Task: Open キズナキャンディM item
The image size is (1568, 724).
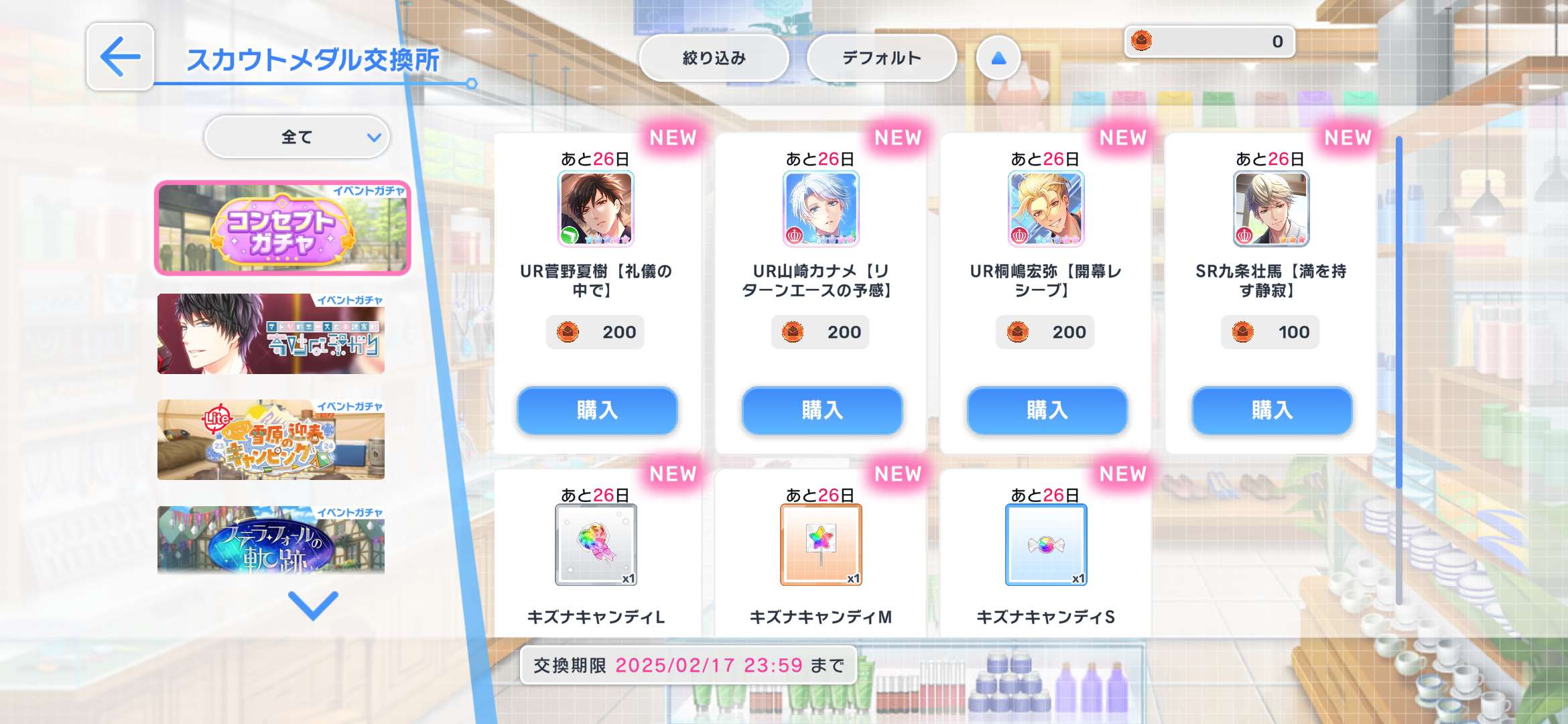Action: 821,545
